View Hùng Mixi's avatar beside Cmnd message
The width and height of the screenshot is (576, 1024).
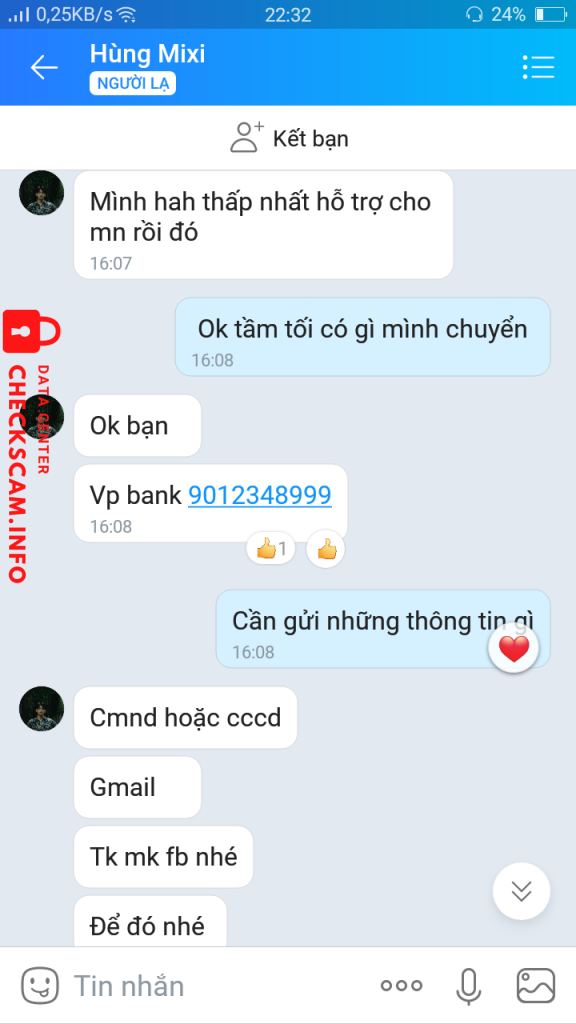pyautogui.click(x=42, y=709)
